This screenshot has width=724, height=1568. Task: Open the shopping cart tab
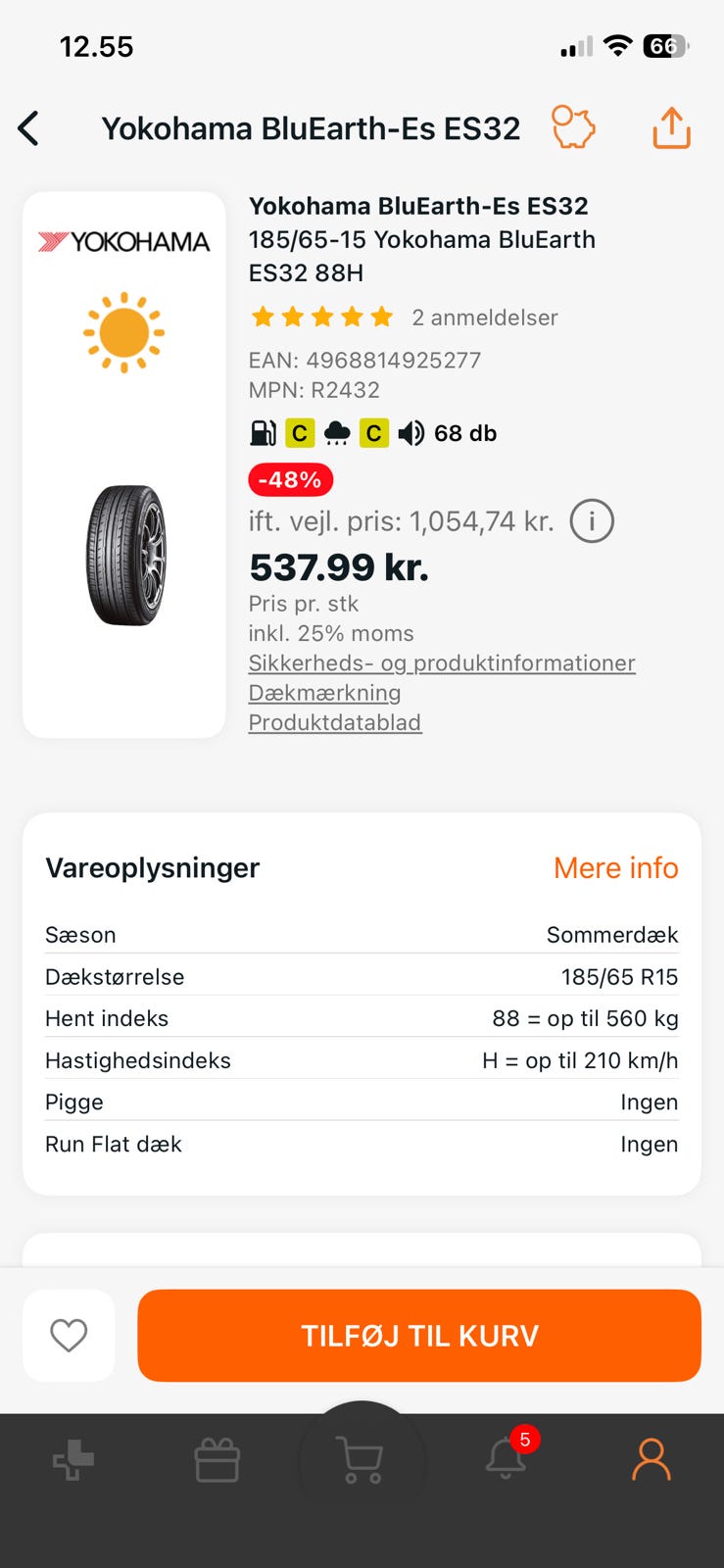coord(360,1460)
